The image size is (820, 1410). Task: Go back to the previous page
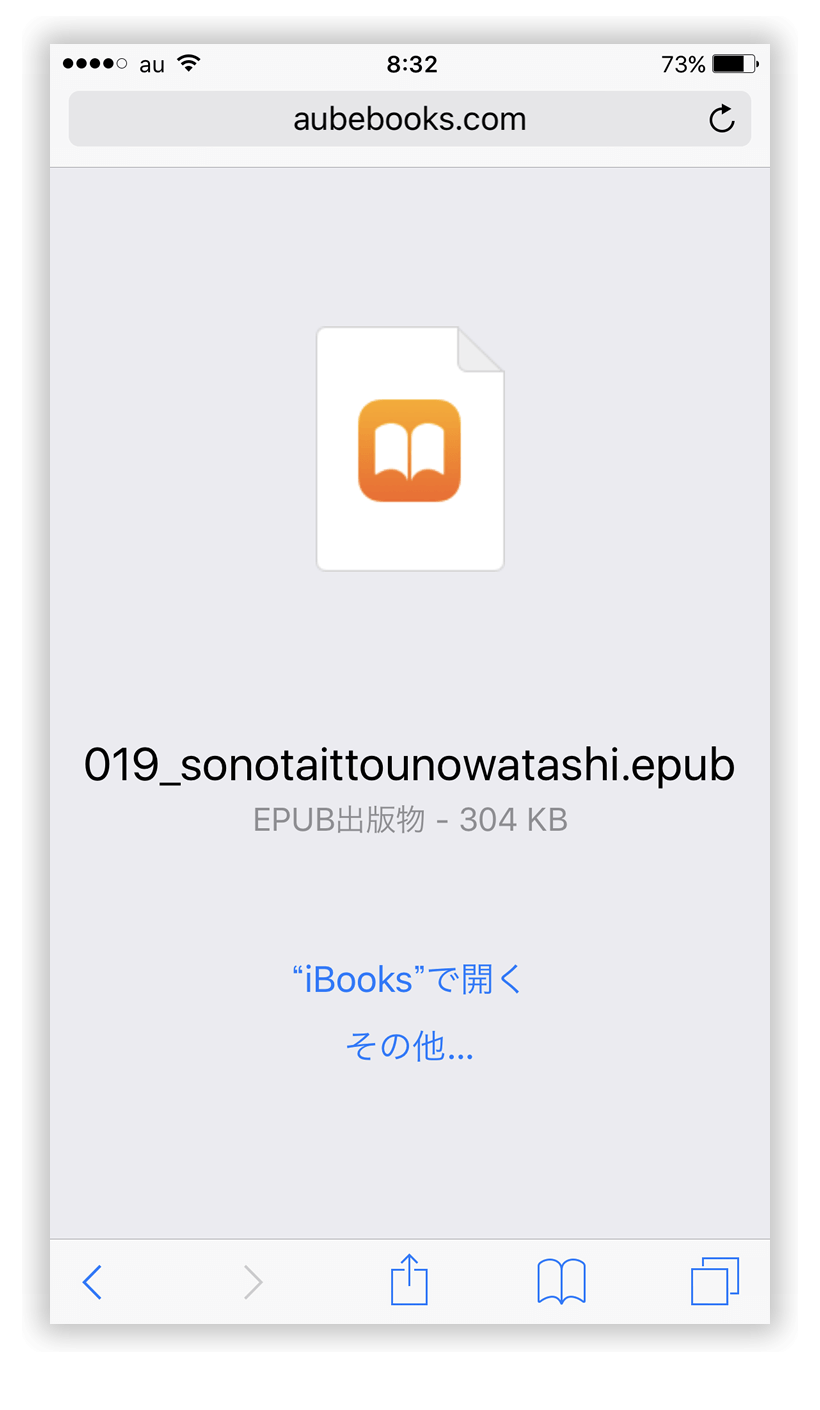pyautogui.click(x=92, y=1281)
